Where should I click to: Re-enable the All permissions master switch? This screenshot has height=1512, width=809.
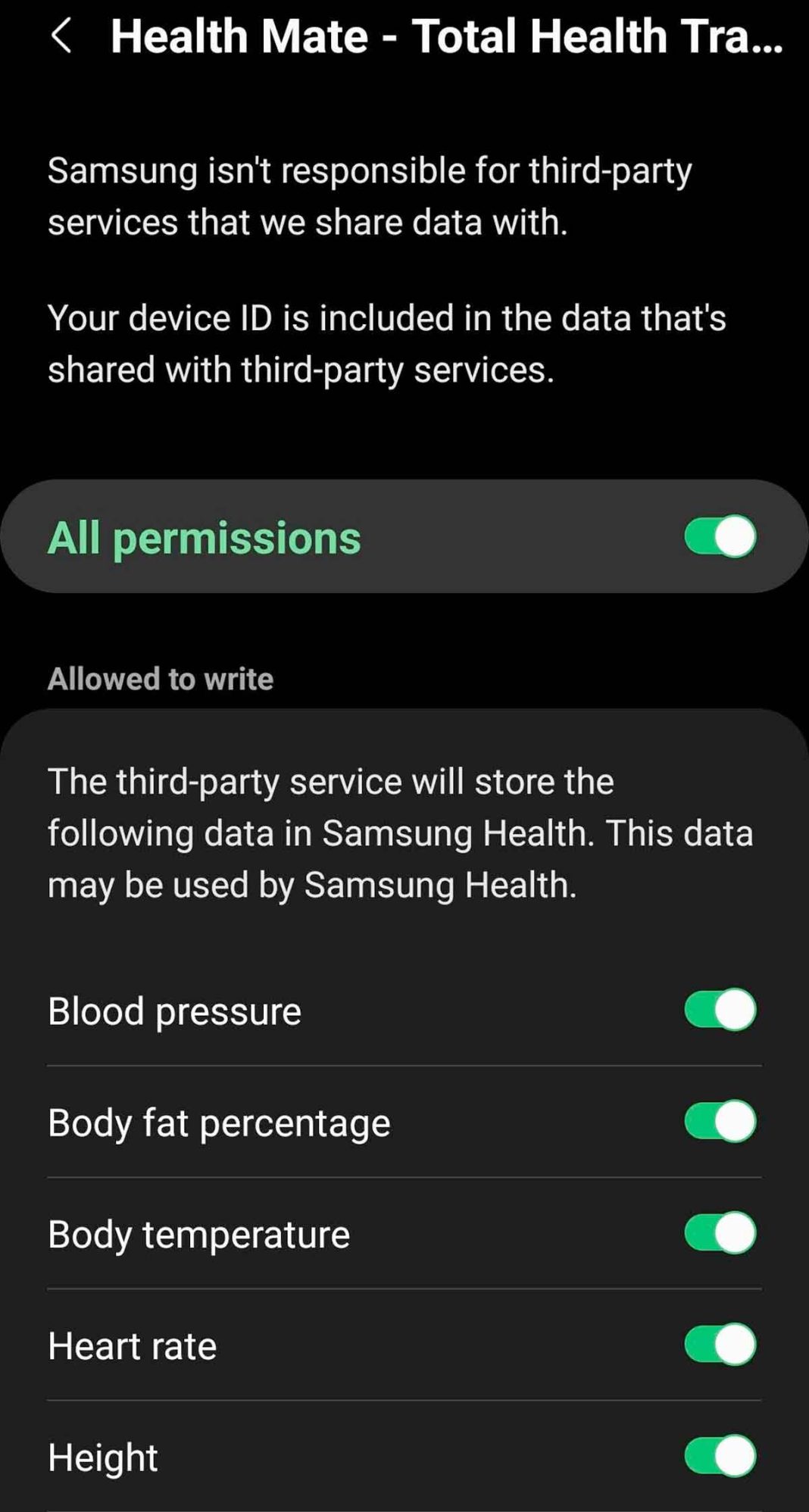(718, 536)
